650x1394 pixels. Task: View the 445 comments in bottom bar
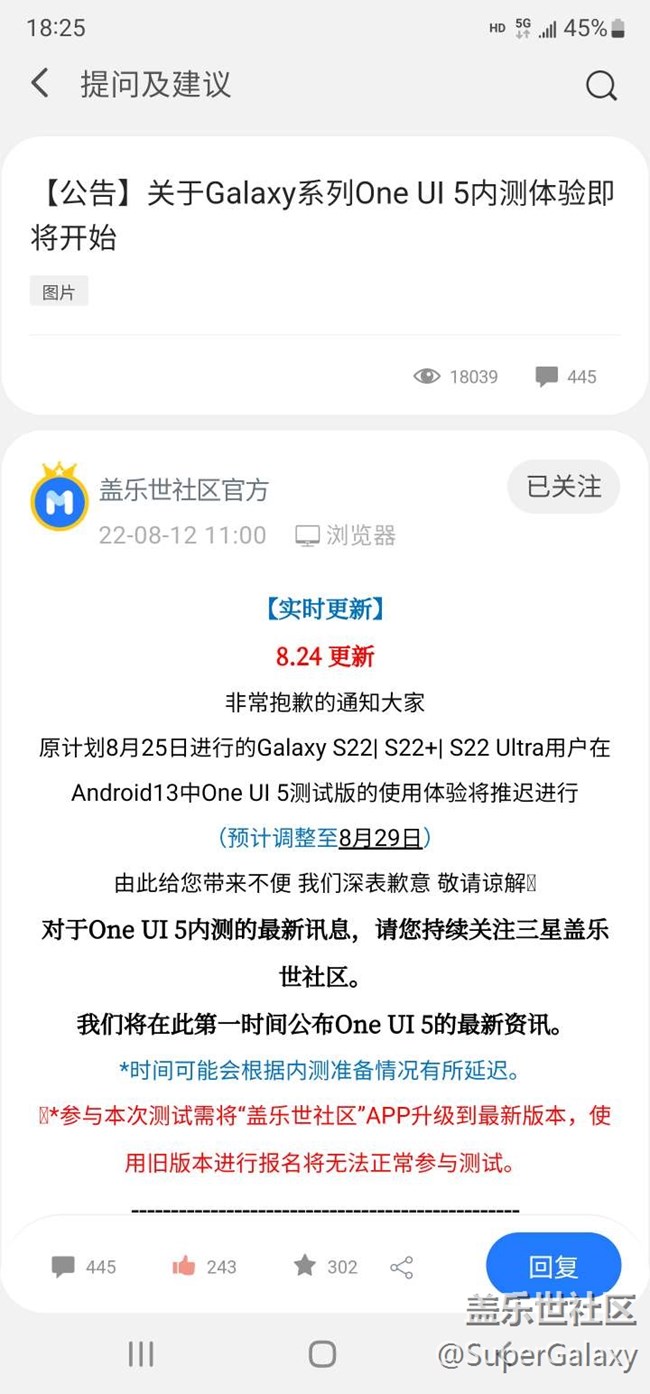pos(84,1267)
